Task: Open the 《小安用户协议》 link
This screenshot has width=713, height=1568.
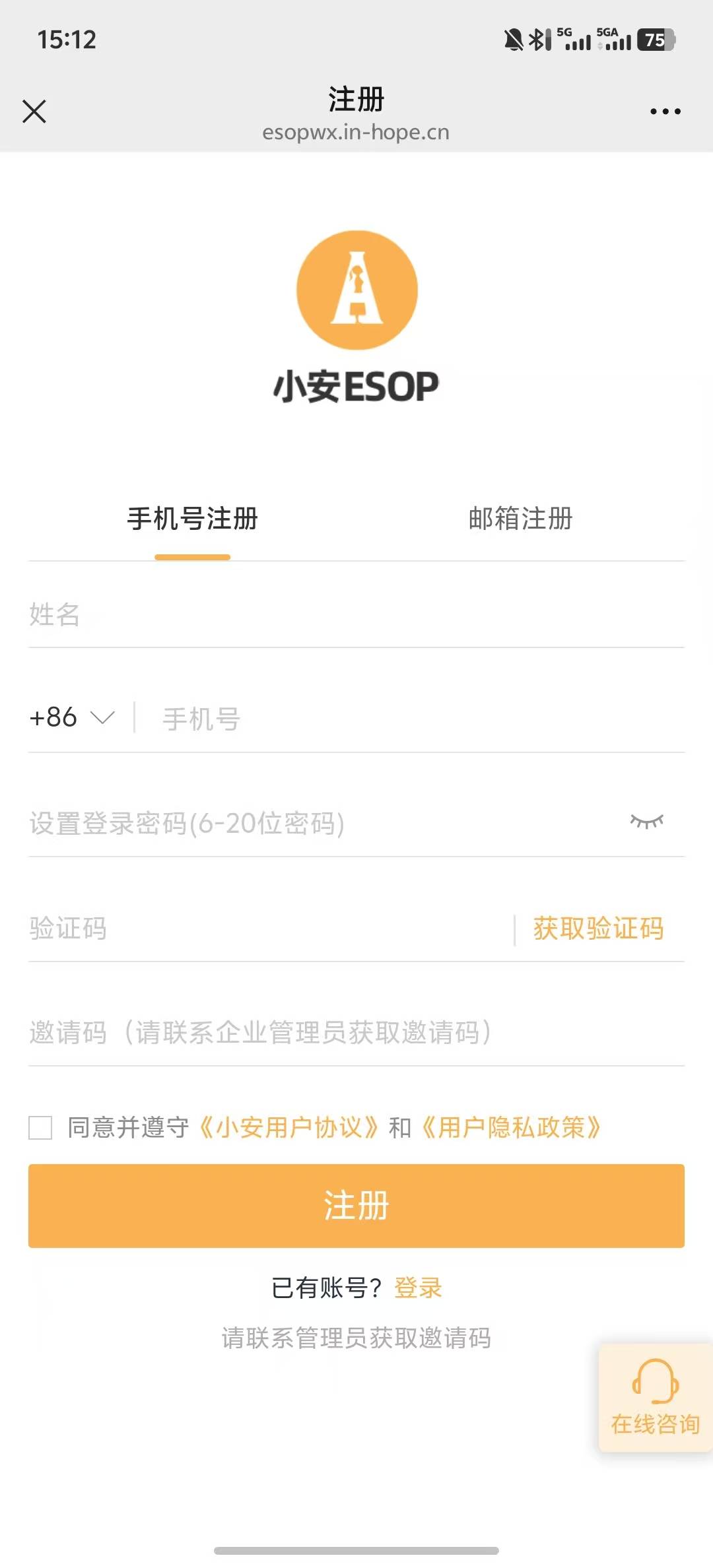Action: pos(289,1128)
